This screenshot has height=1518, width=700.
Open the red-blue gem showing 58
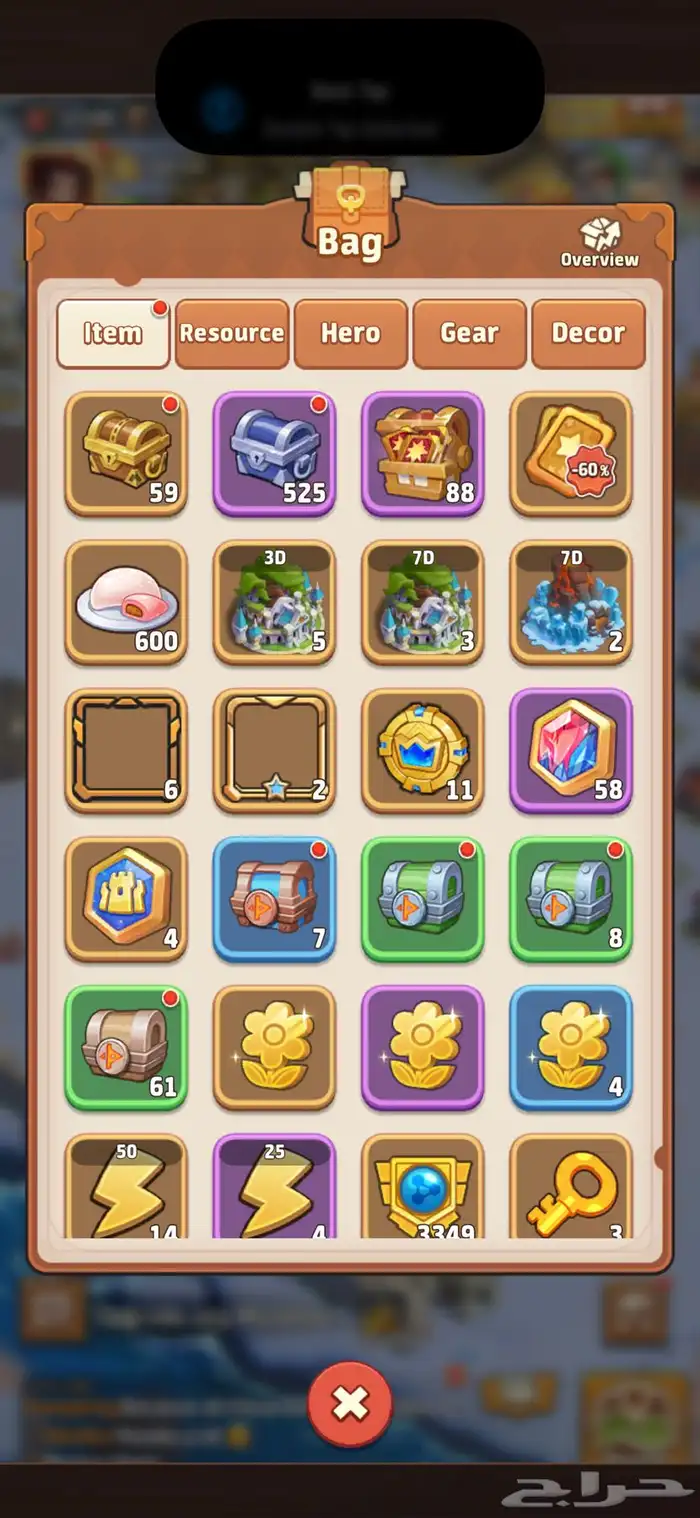point(571,750)
